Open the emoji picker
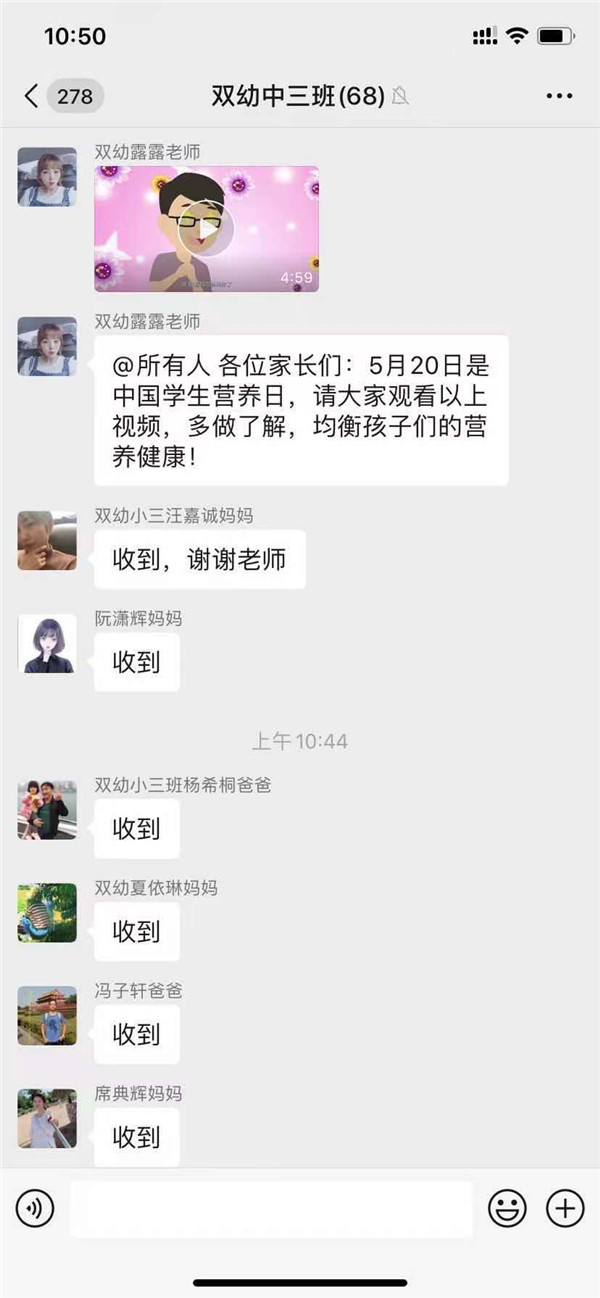600x1298 pixels. click(x=507, y=1209)
